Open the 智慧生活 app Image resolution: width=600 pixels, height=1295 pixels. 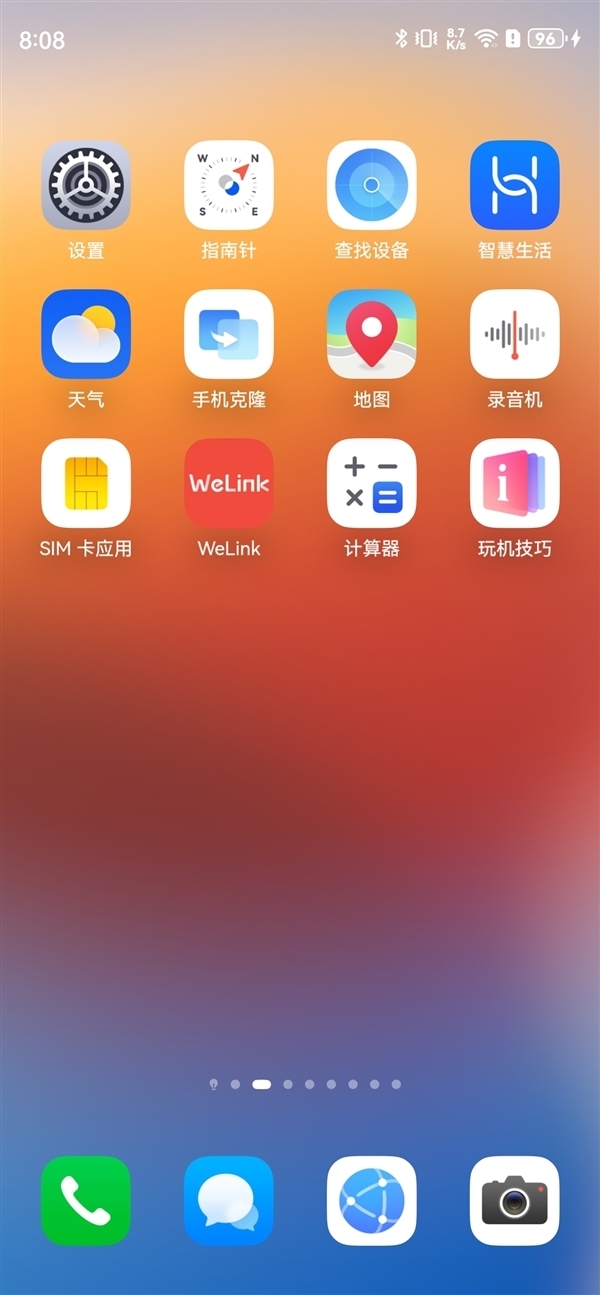point(515,186)
